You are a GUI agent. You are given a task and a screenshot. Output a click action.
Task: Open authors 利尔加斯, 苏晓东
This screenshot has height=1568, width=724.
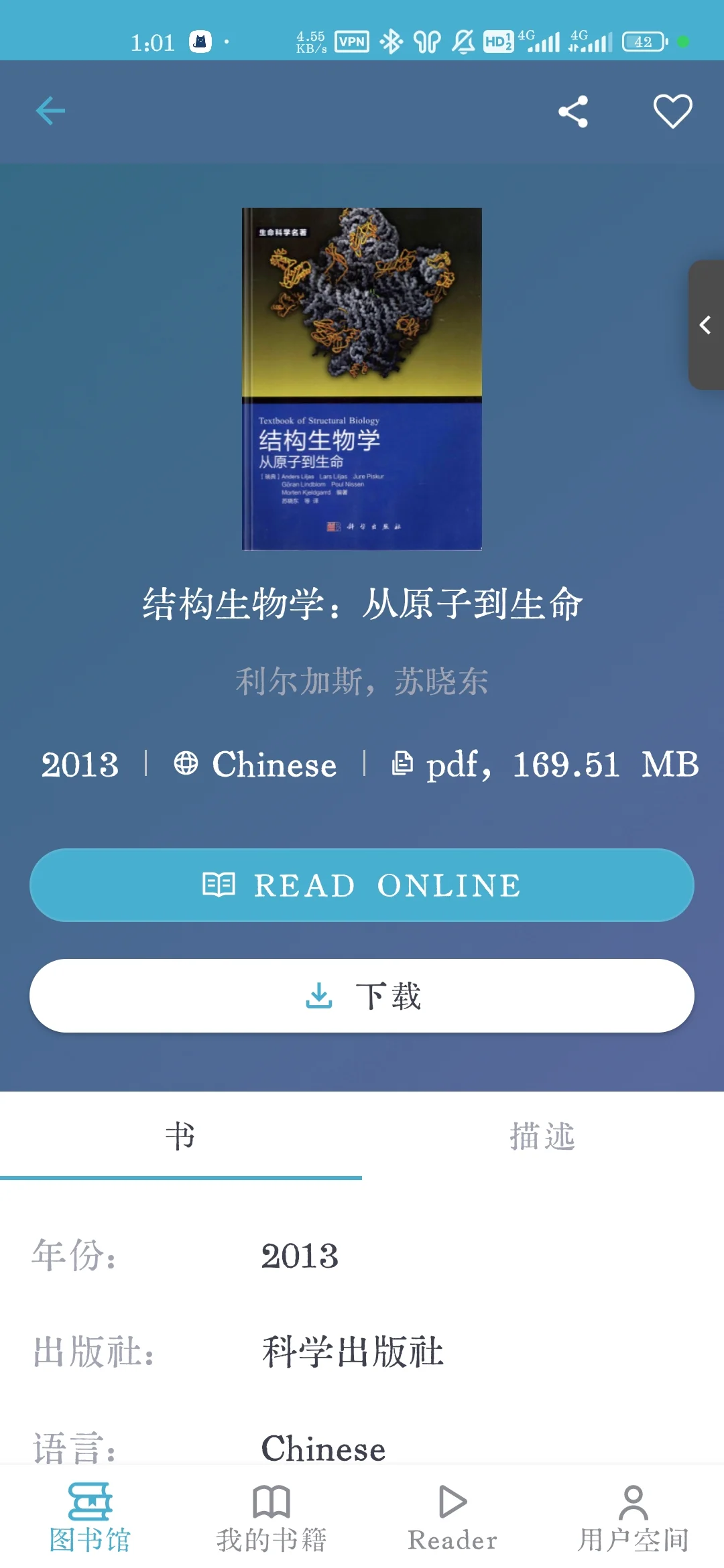362,681
